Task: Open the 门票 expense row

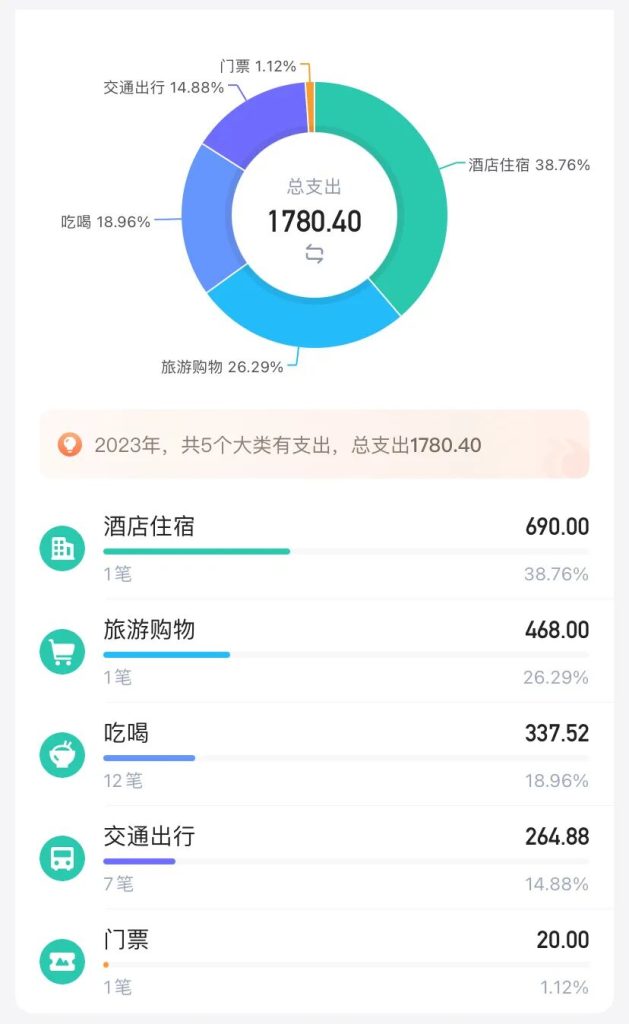Action: 314,961
